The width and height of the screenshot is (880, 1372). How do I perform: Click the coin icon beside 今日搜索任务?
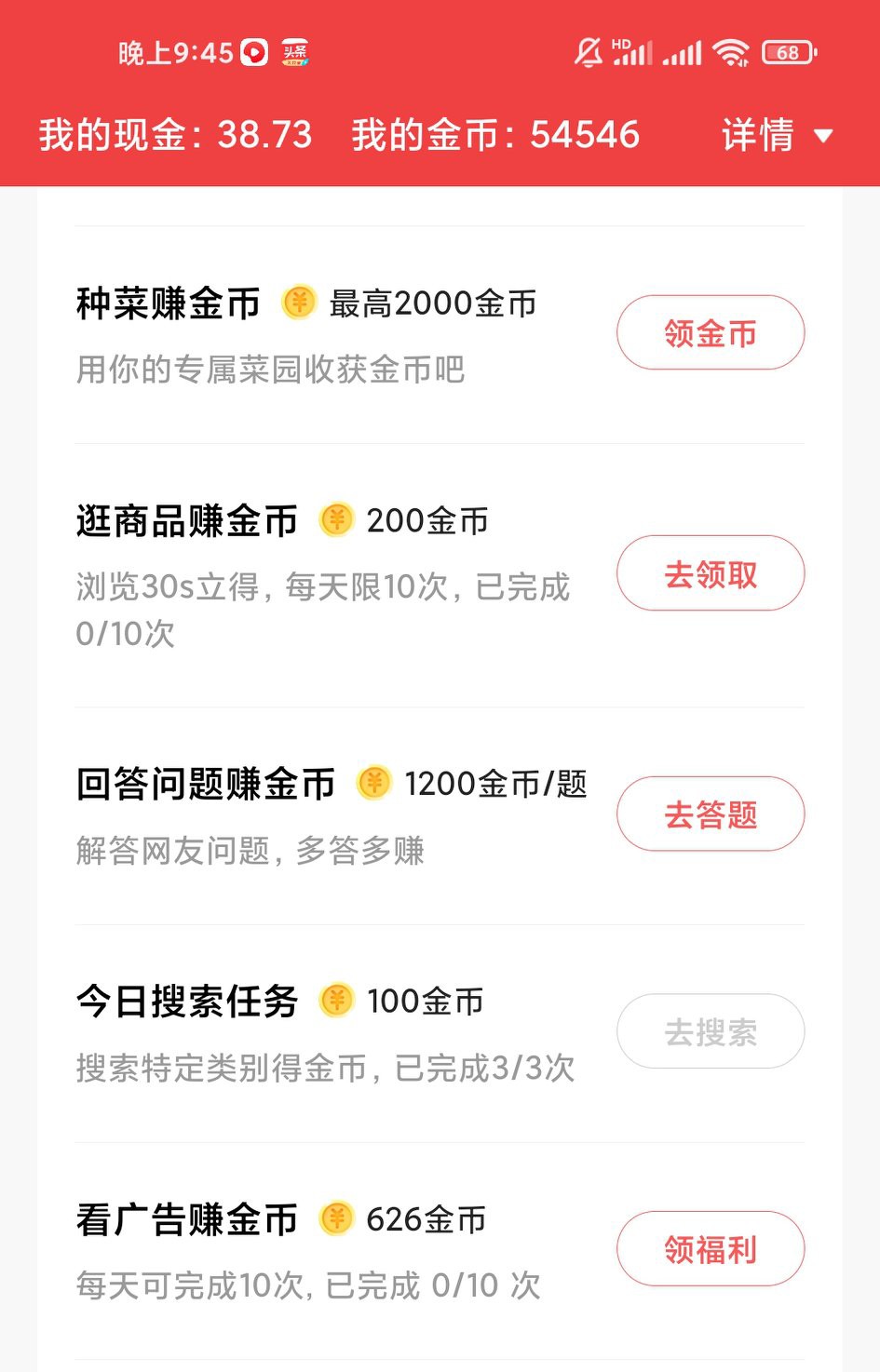point(336,1002)
